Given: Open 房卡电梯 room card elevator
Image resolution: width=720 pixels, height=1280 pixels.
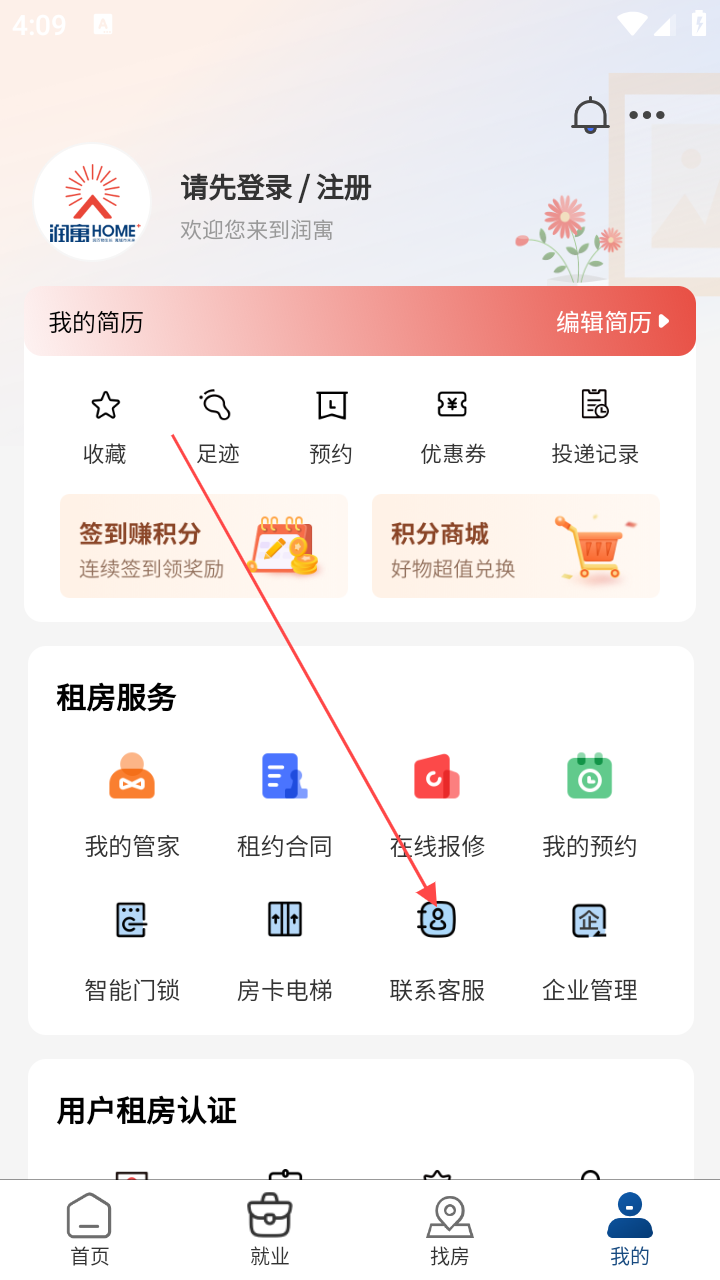Looking at the screenshot, I should 285,950.
